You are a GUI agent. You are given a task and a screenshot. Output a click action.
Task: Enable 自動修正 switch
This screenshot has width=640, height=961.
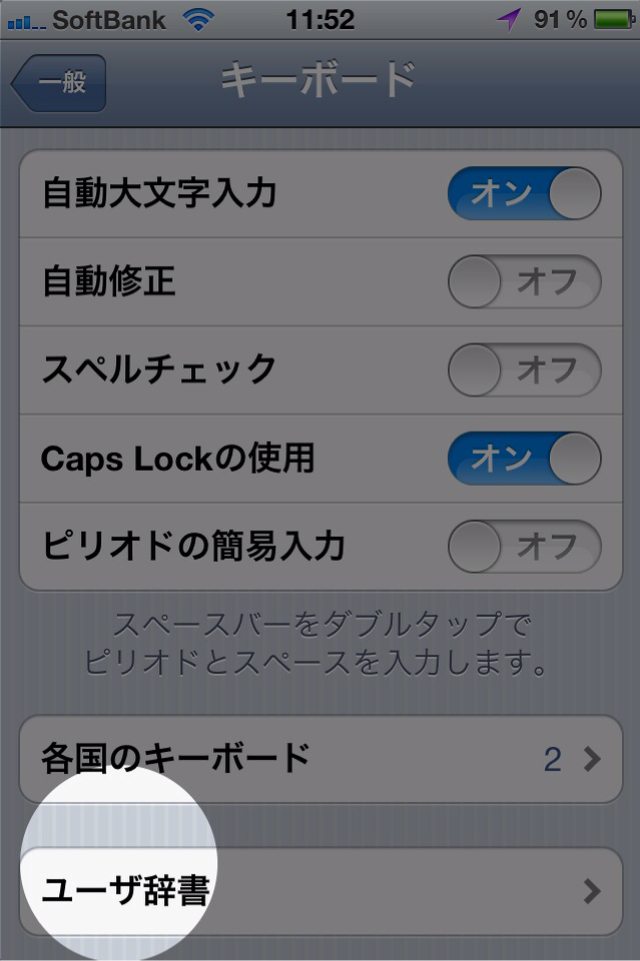524,282
